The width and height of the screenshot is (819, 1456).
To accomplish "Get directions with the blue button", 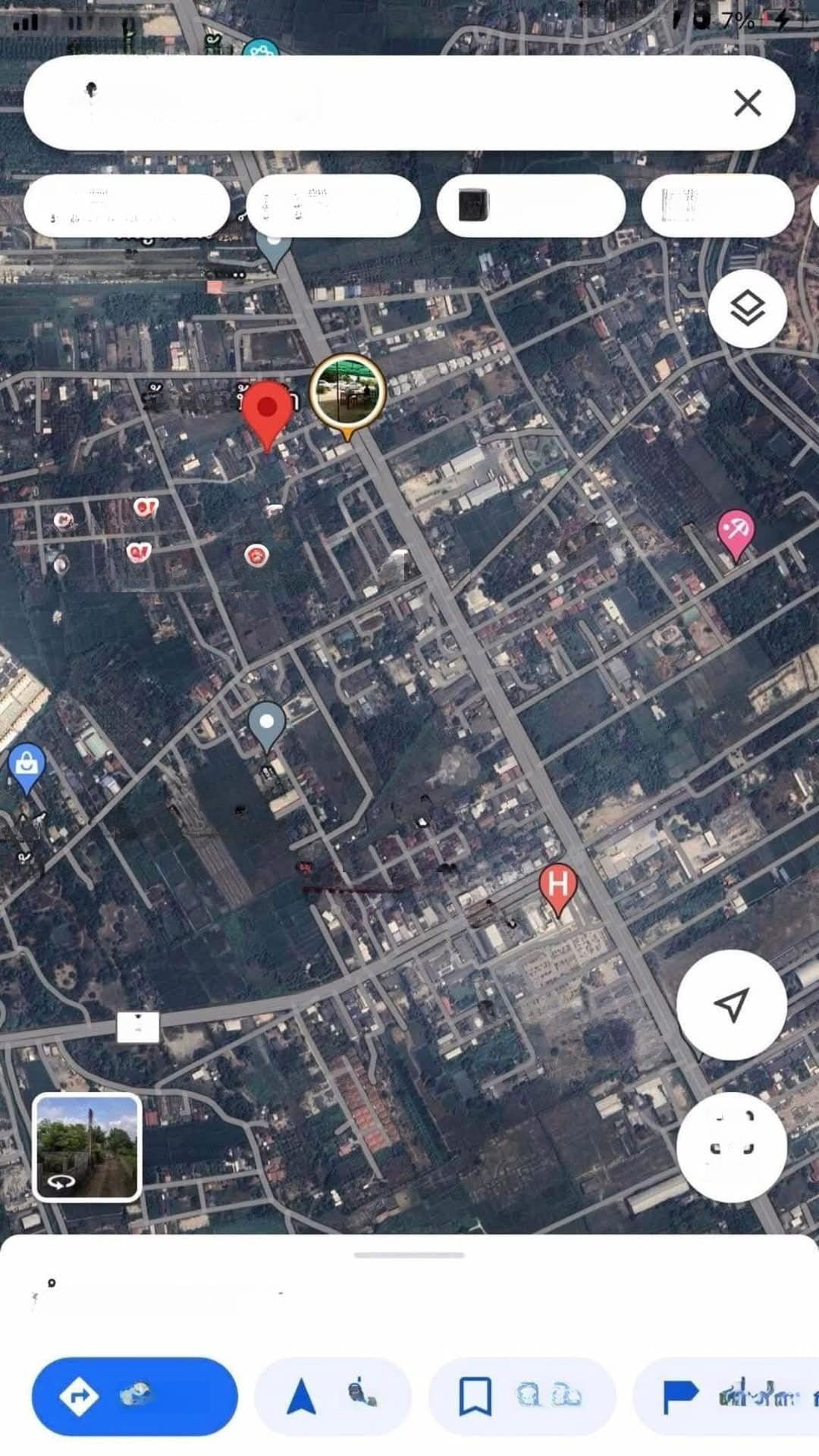I will 134,1396.
